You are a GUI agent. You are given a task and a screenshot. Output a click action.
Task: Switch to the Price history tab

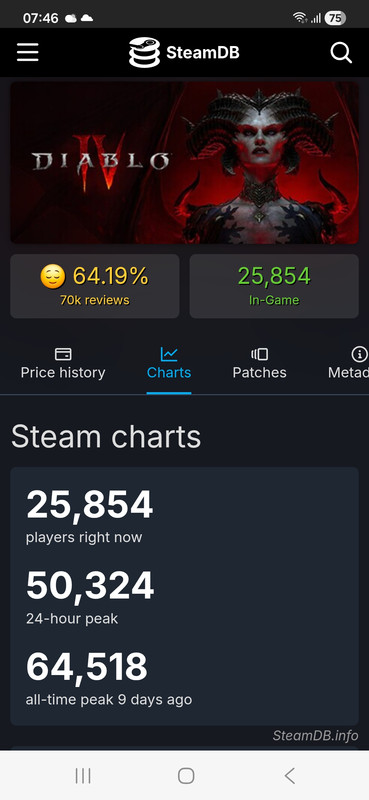[x=63, y=363]
